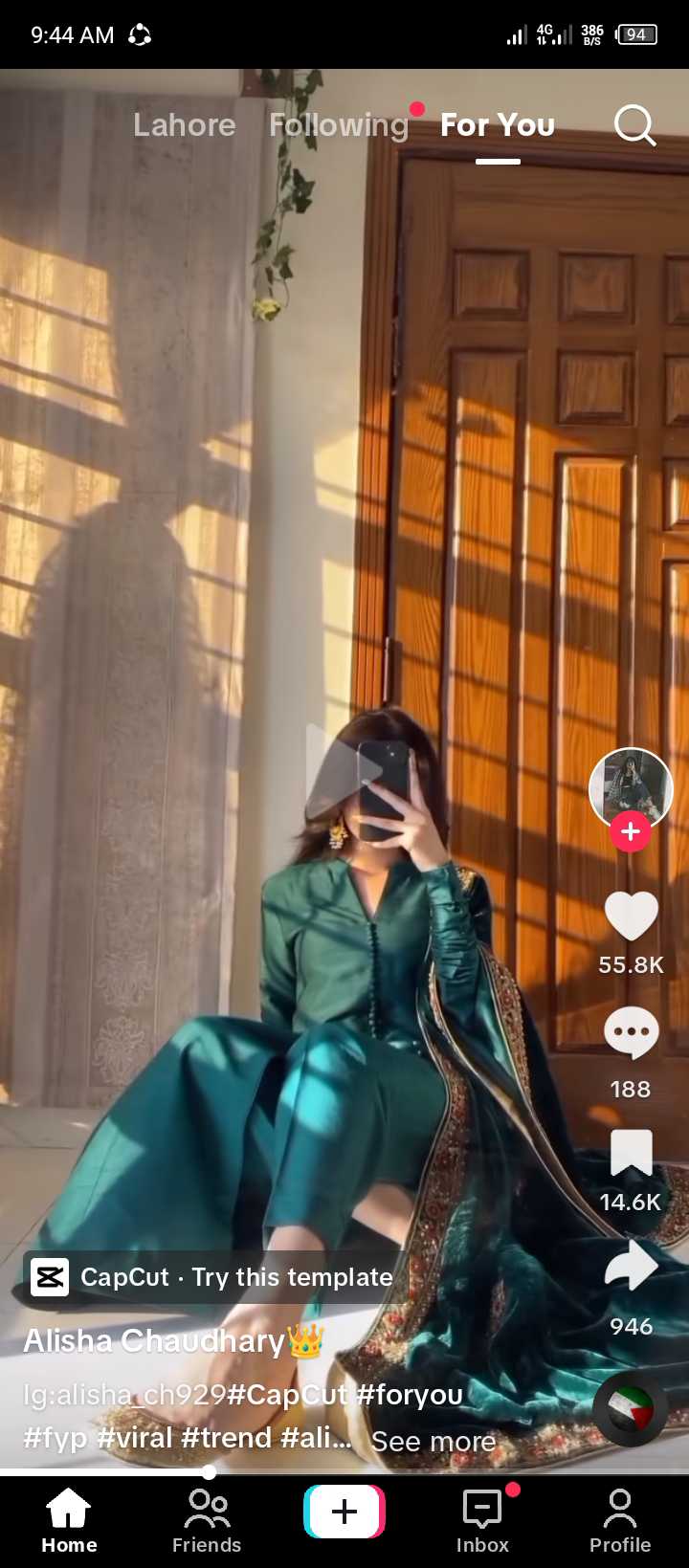Switch to the Following tab
This screenshot has width=689, height=1568.
pyautogui.click(x=339, y=125)
